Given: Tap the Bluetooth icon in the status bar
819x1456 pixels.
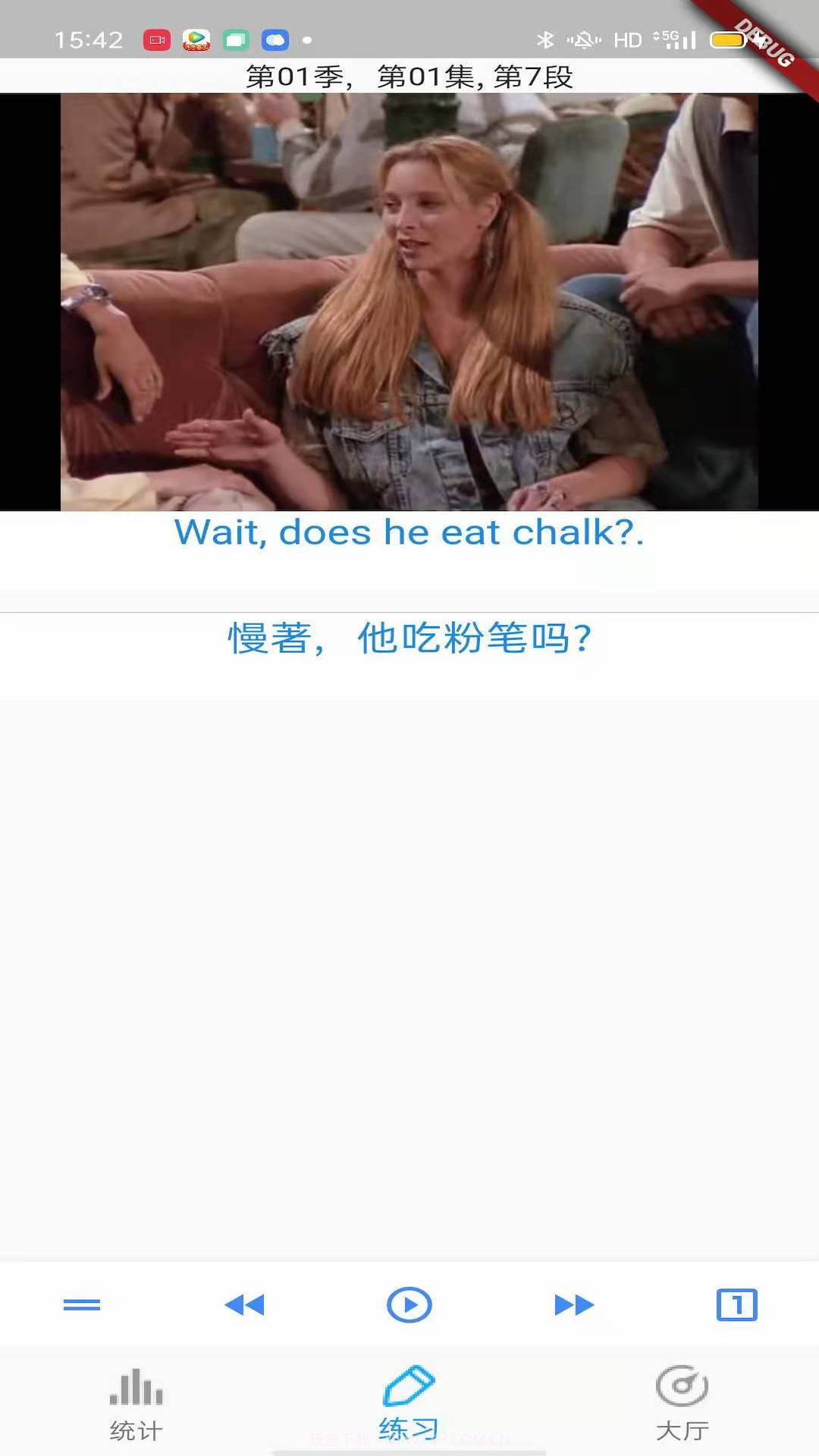Looking at the screenshot, I should point(544,39).
